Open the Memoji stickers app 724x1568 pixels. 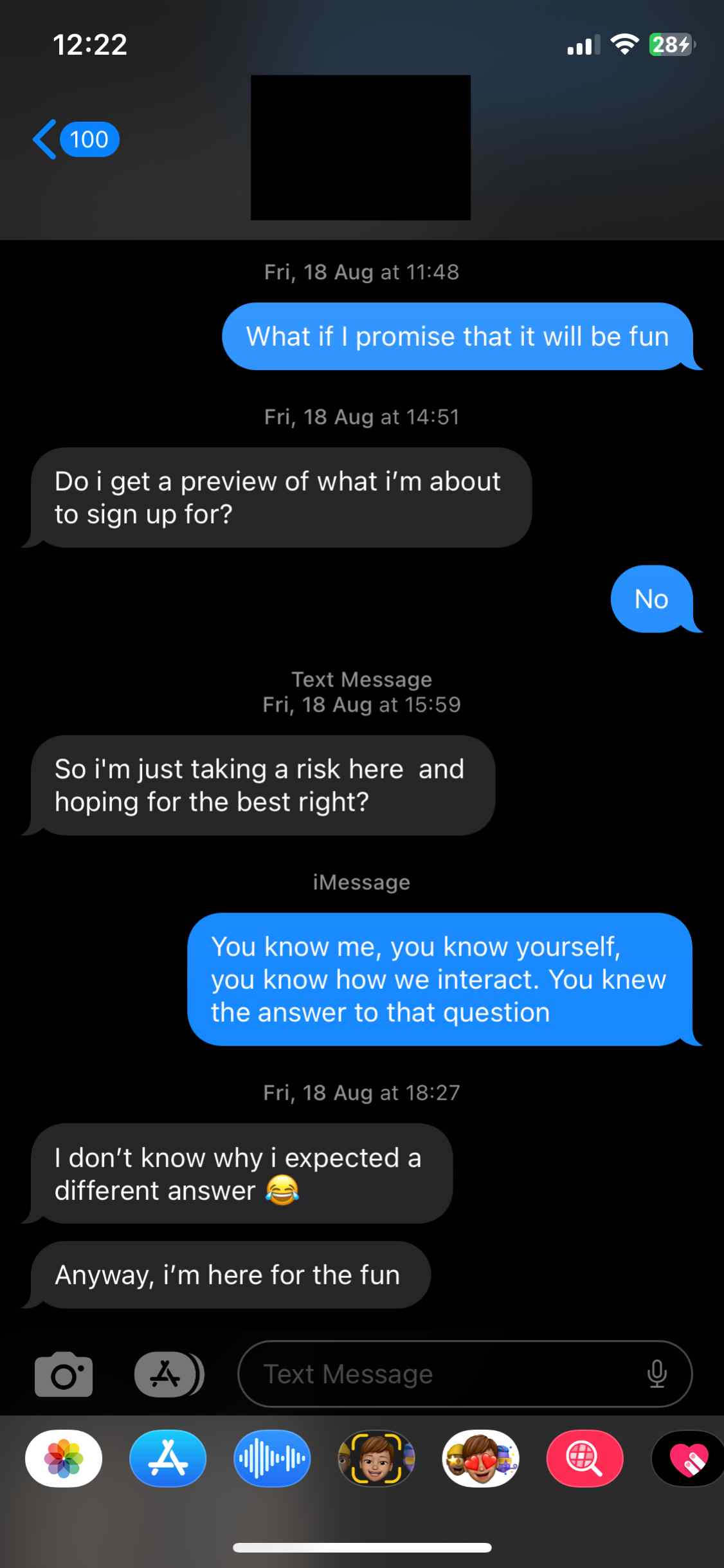[480, 1459]
